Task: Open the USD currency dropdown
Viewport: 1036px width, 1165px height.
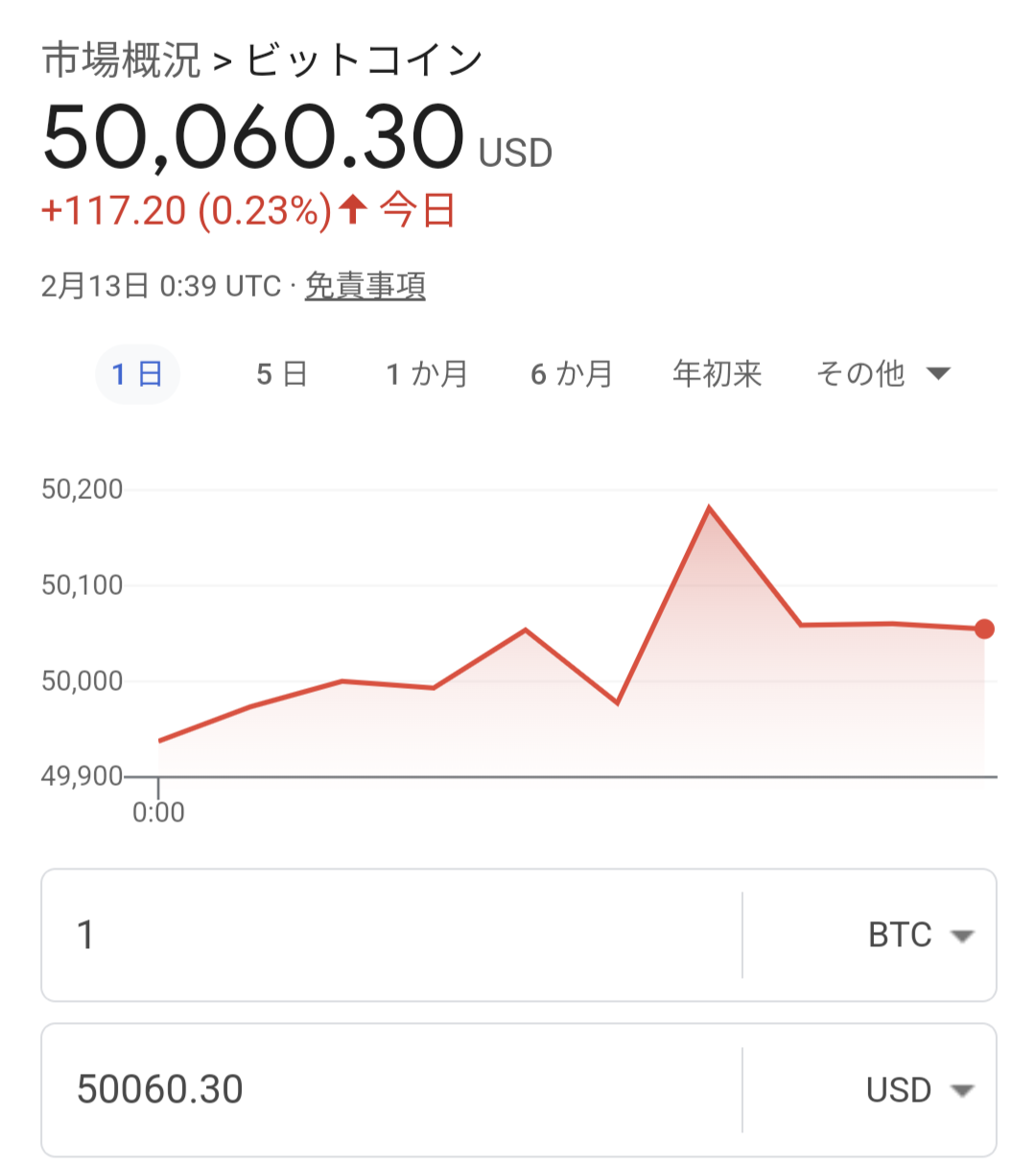Action: pyautogui.click(x=919, y=1089)
